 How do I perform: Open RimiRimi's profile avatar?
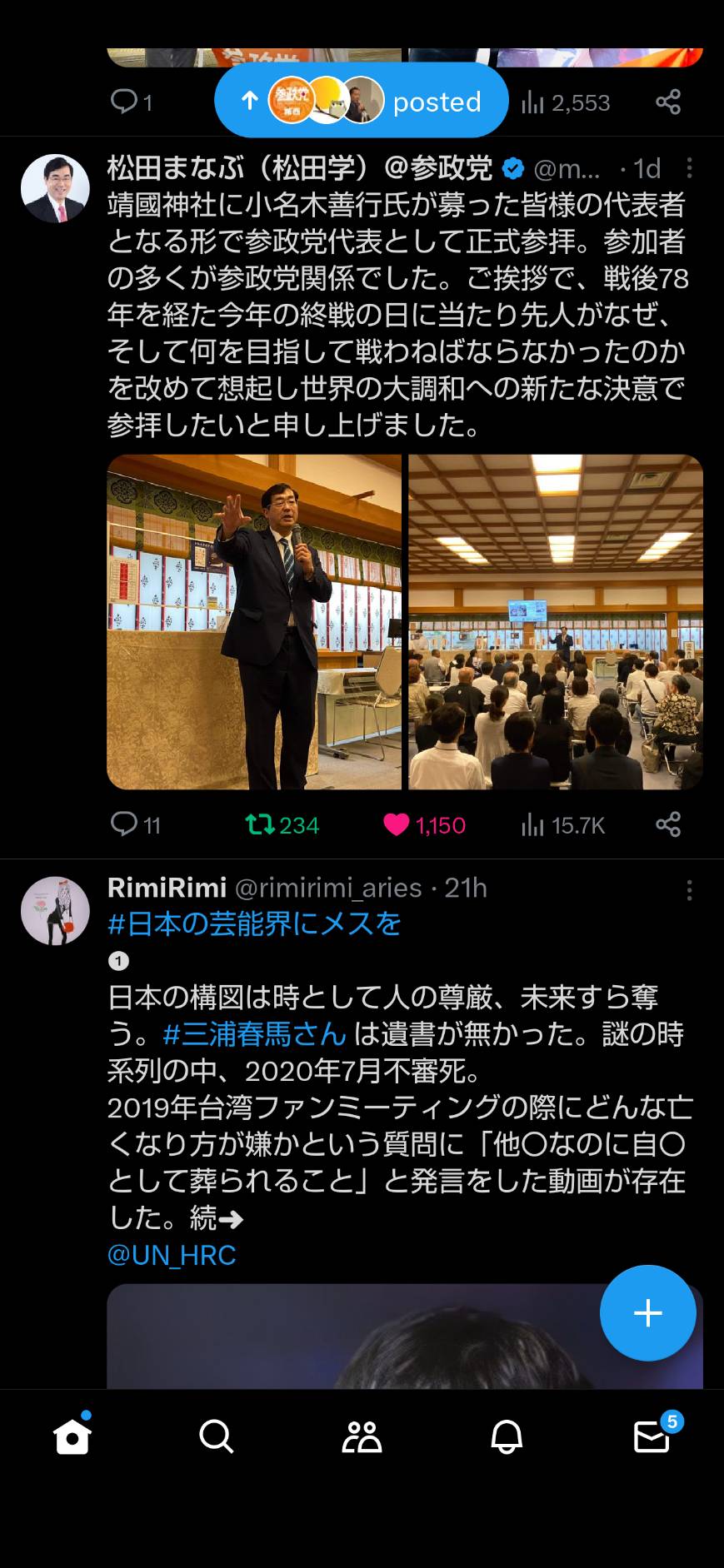[x=55, y=910]
